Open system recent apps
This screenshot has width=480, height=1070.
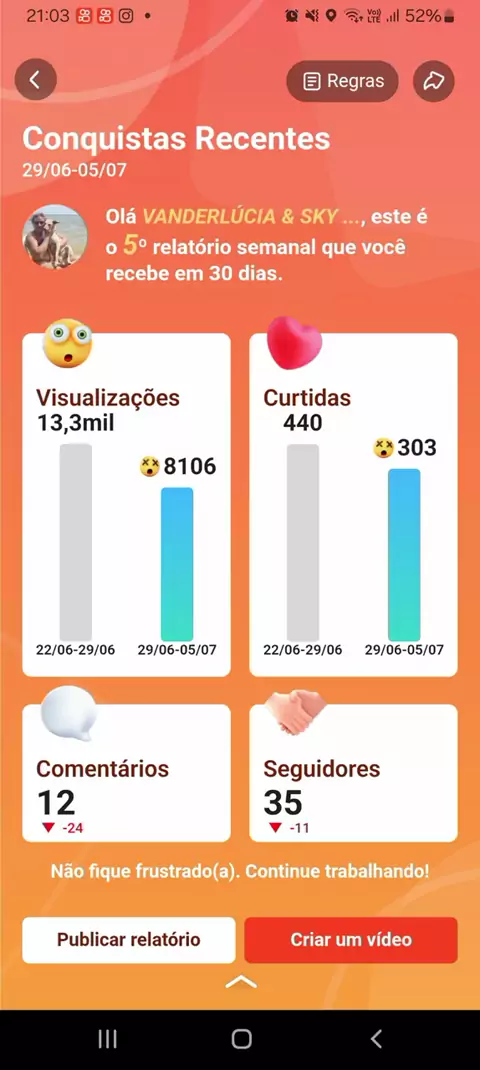[107, 1039]
